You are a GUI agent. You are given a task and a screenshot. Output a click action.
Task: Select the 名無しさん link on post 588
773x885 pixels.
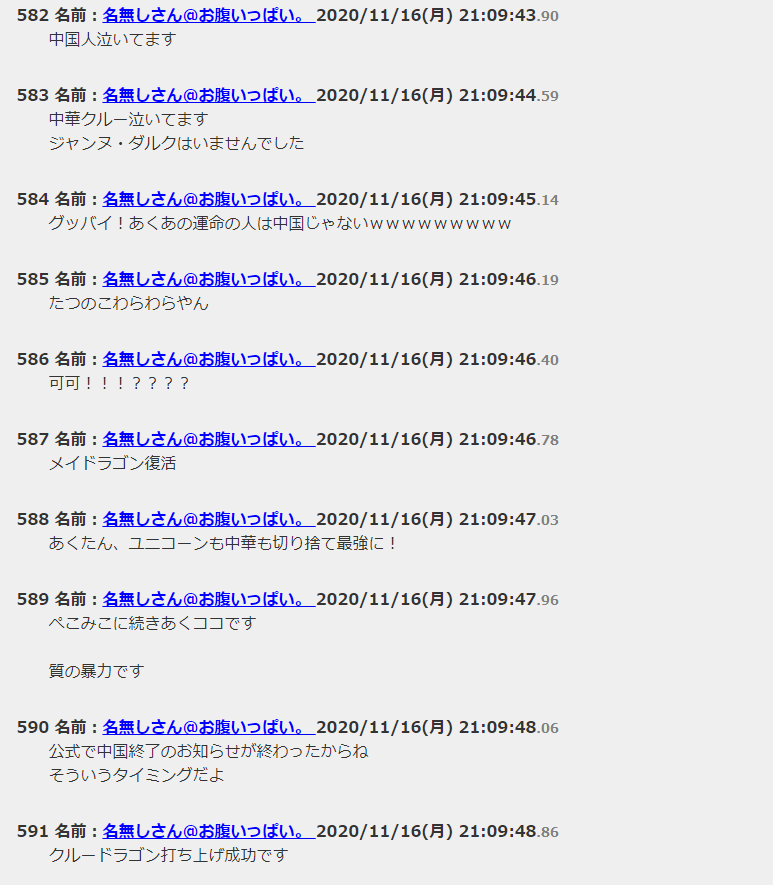pos(208,519)
